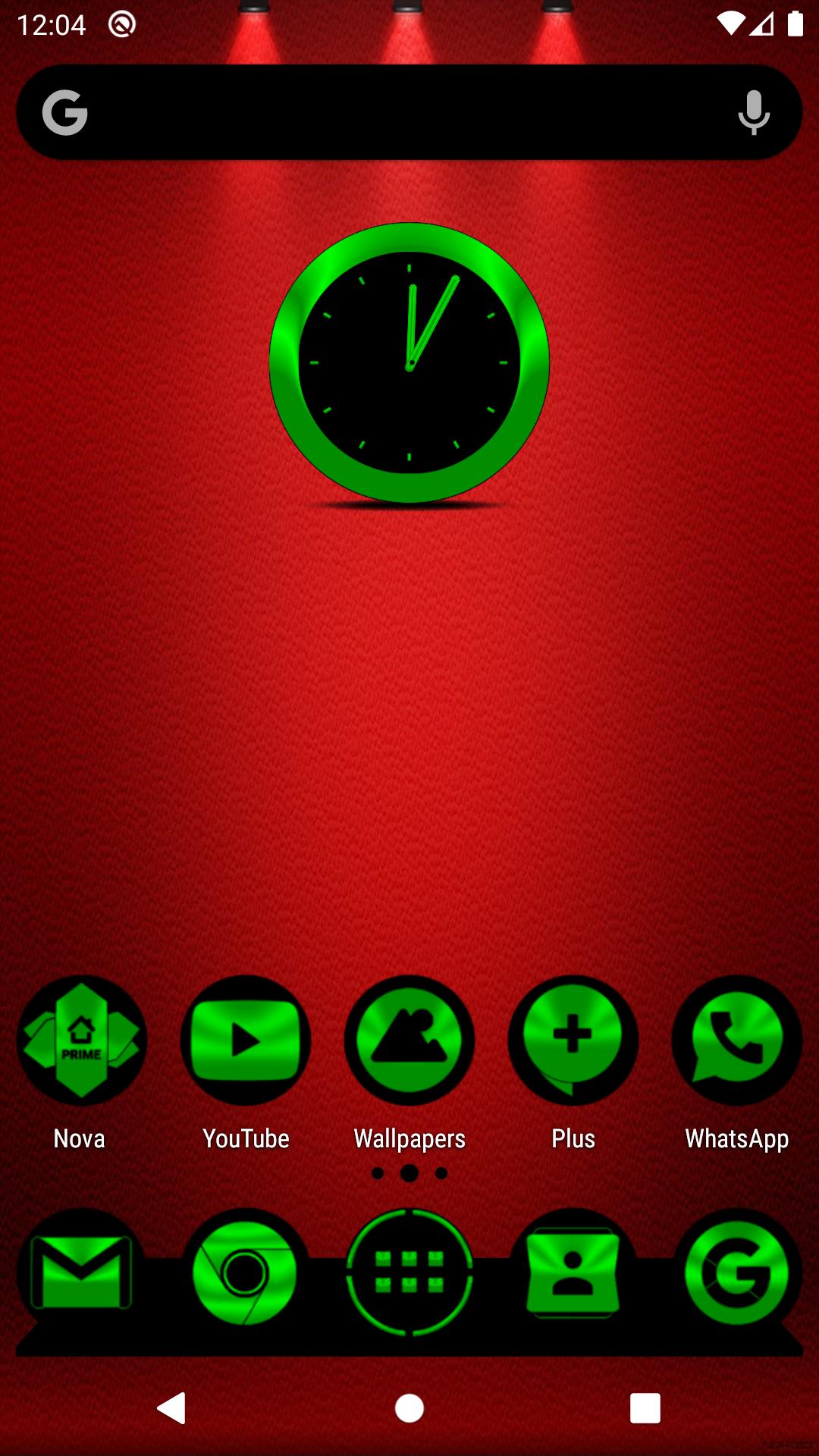This screenshot has width=819, height=1456.
Task: Open Contacts from the dock
Action: 573,1272
